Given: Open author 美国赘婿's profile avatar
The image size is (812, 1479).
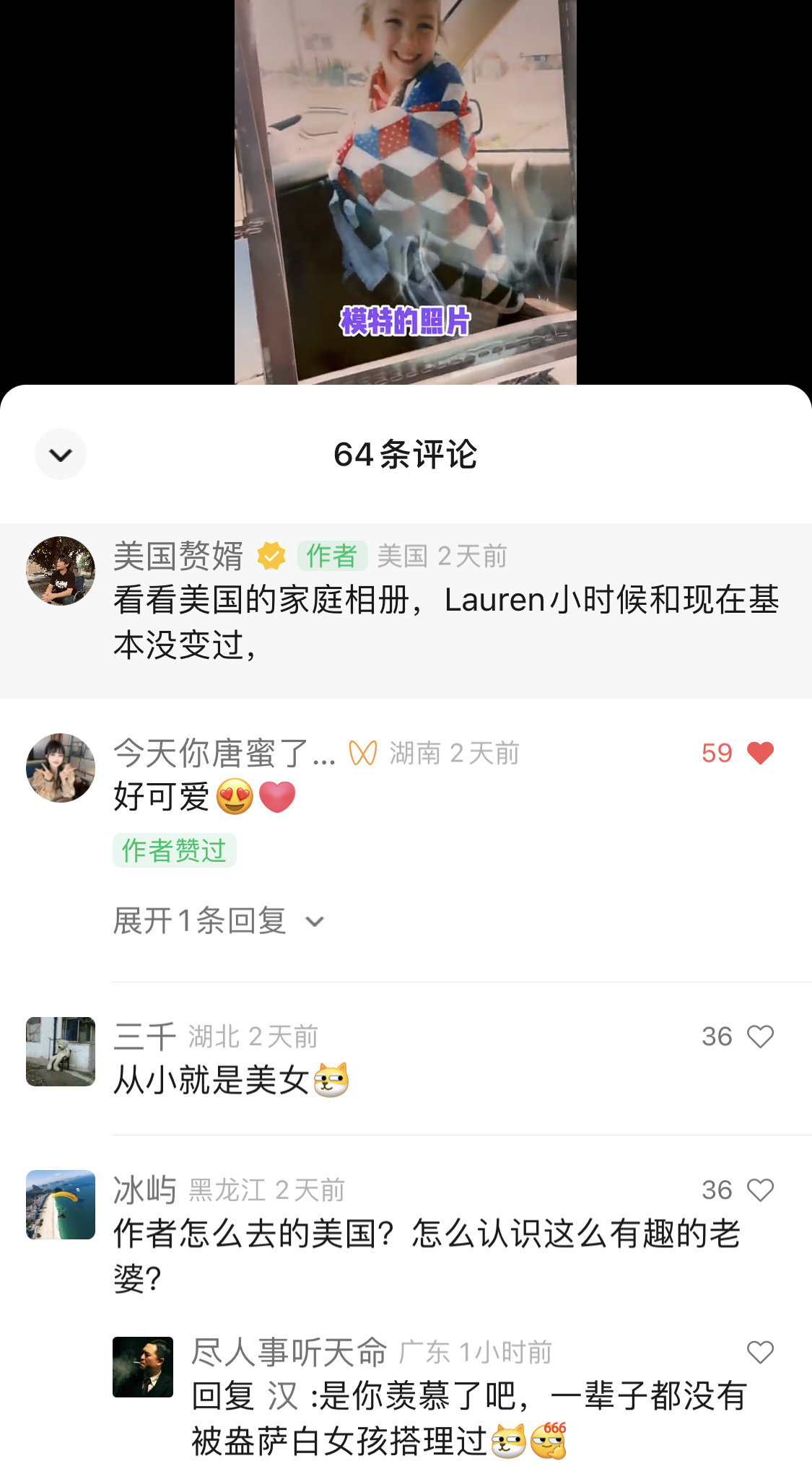Looking at the screenshot, I should (x=61, y=571).
